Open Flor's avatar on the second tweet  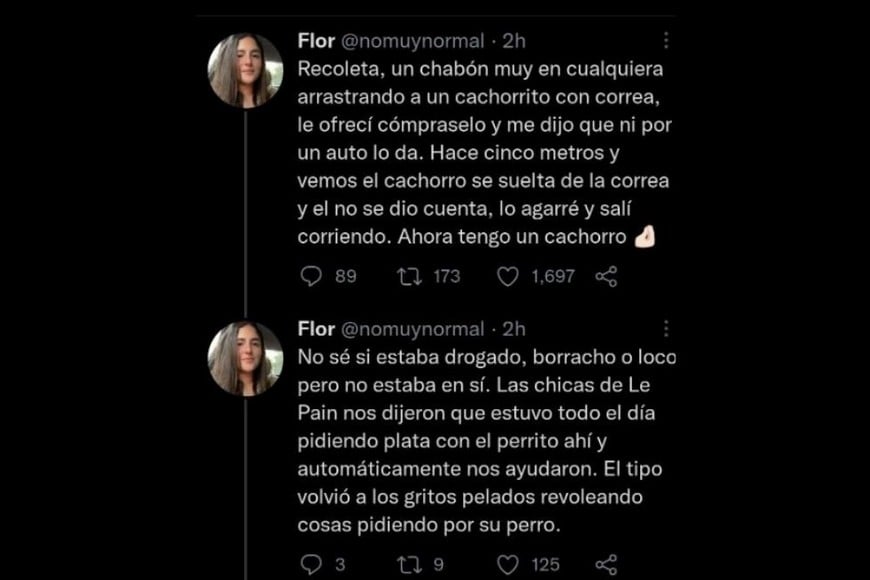click(x=245, y=359)
